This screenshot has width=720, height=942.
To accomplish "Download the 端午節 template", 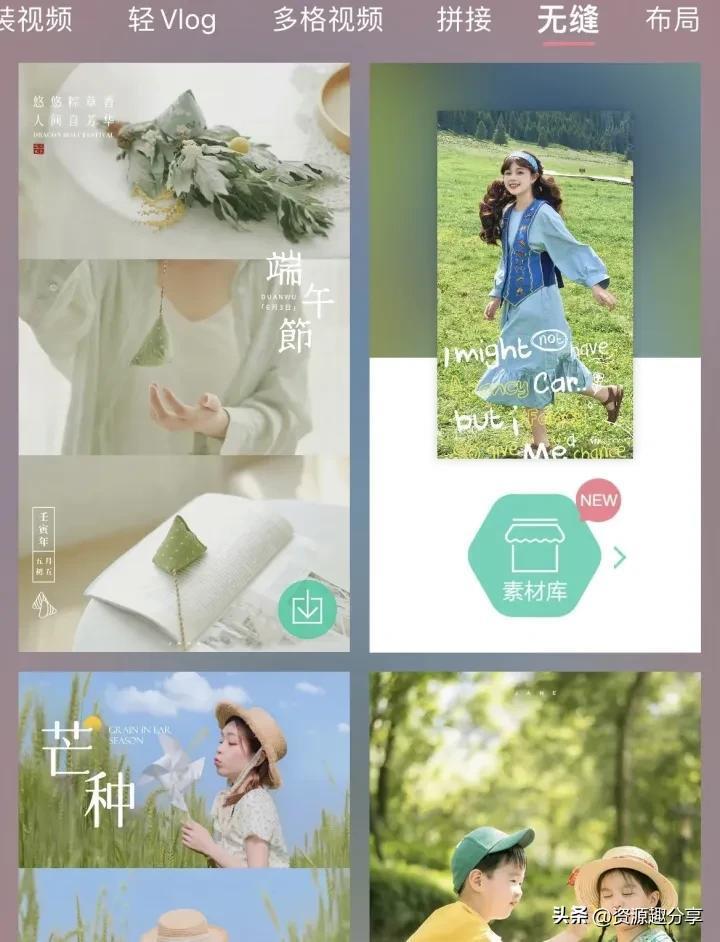I will pos(307,609).
